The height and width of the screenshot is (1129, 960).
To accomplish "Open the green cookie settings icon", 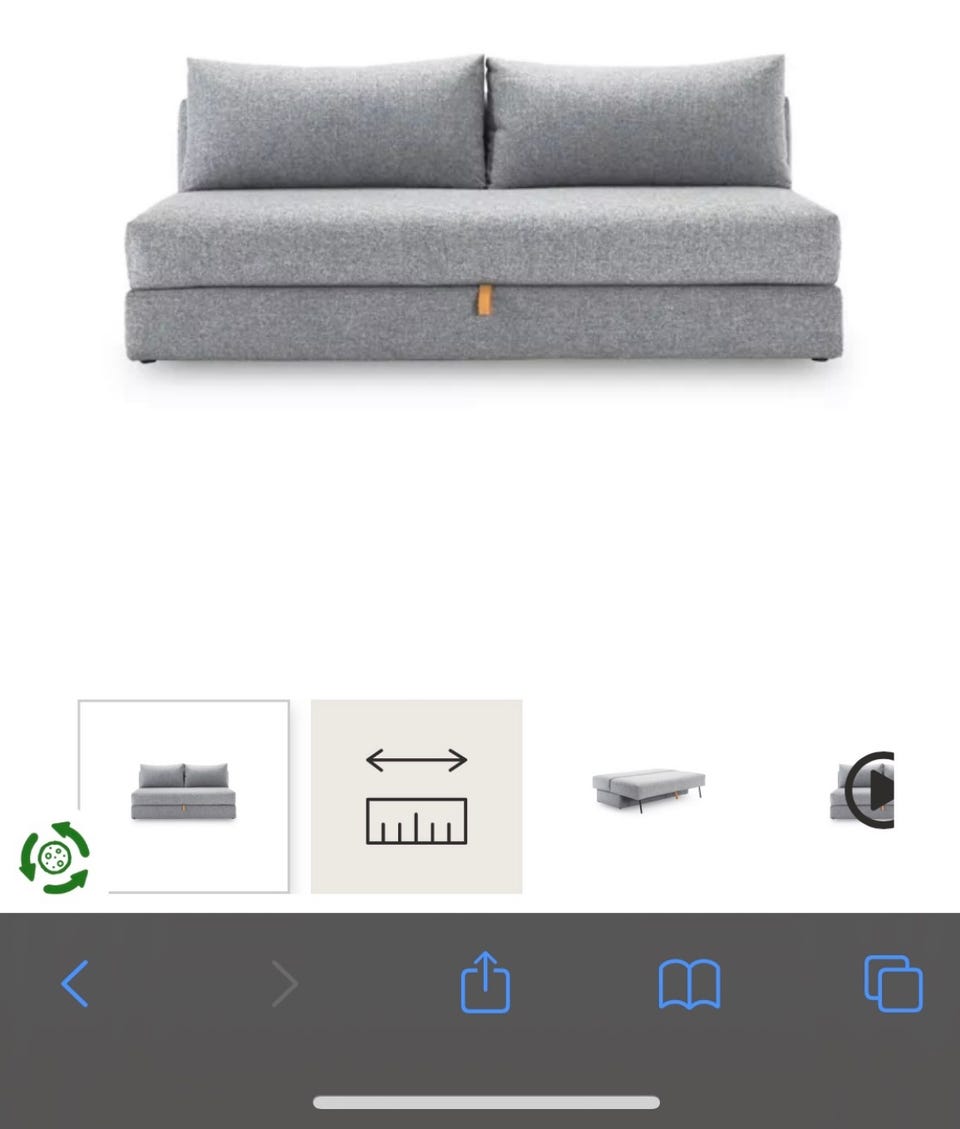I will pos(55,857).
